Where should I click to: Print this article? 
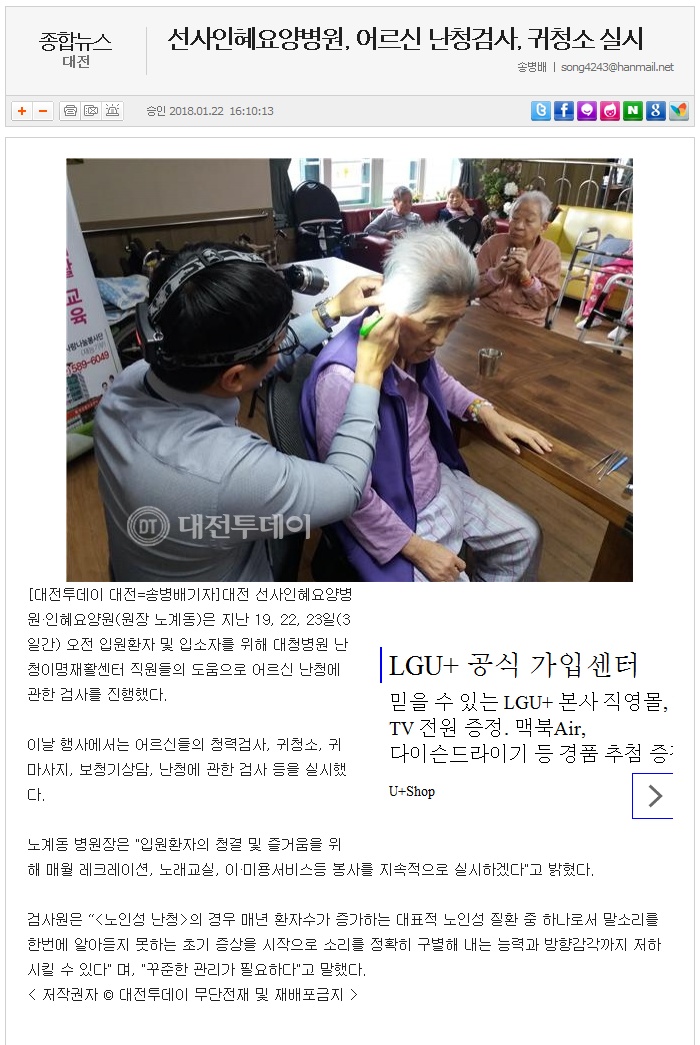click(x=69, y=111)
